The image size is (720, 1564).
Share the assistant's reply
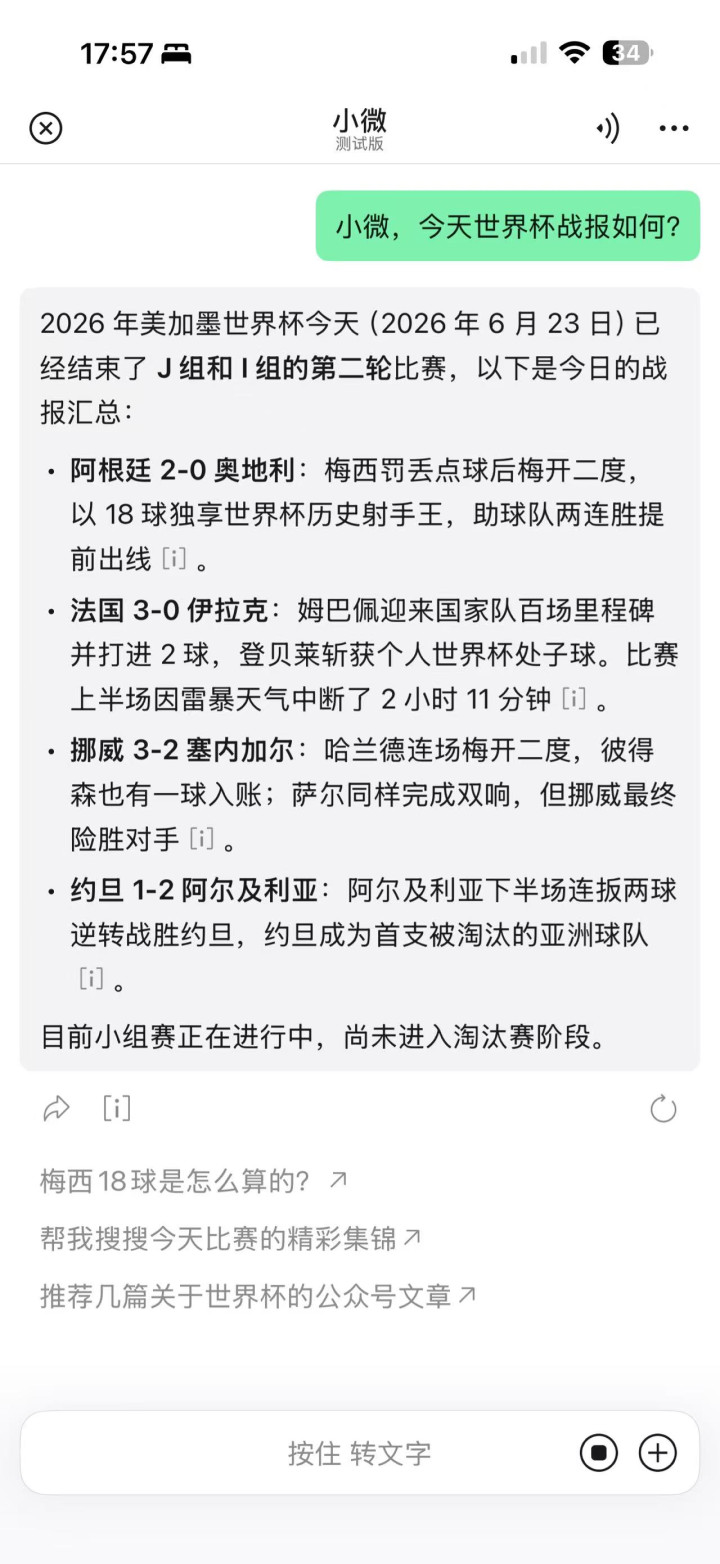click(x=57, y=1108)
